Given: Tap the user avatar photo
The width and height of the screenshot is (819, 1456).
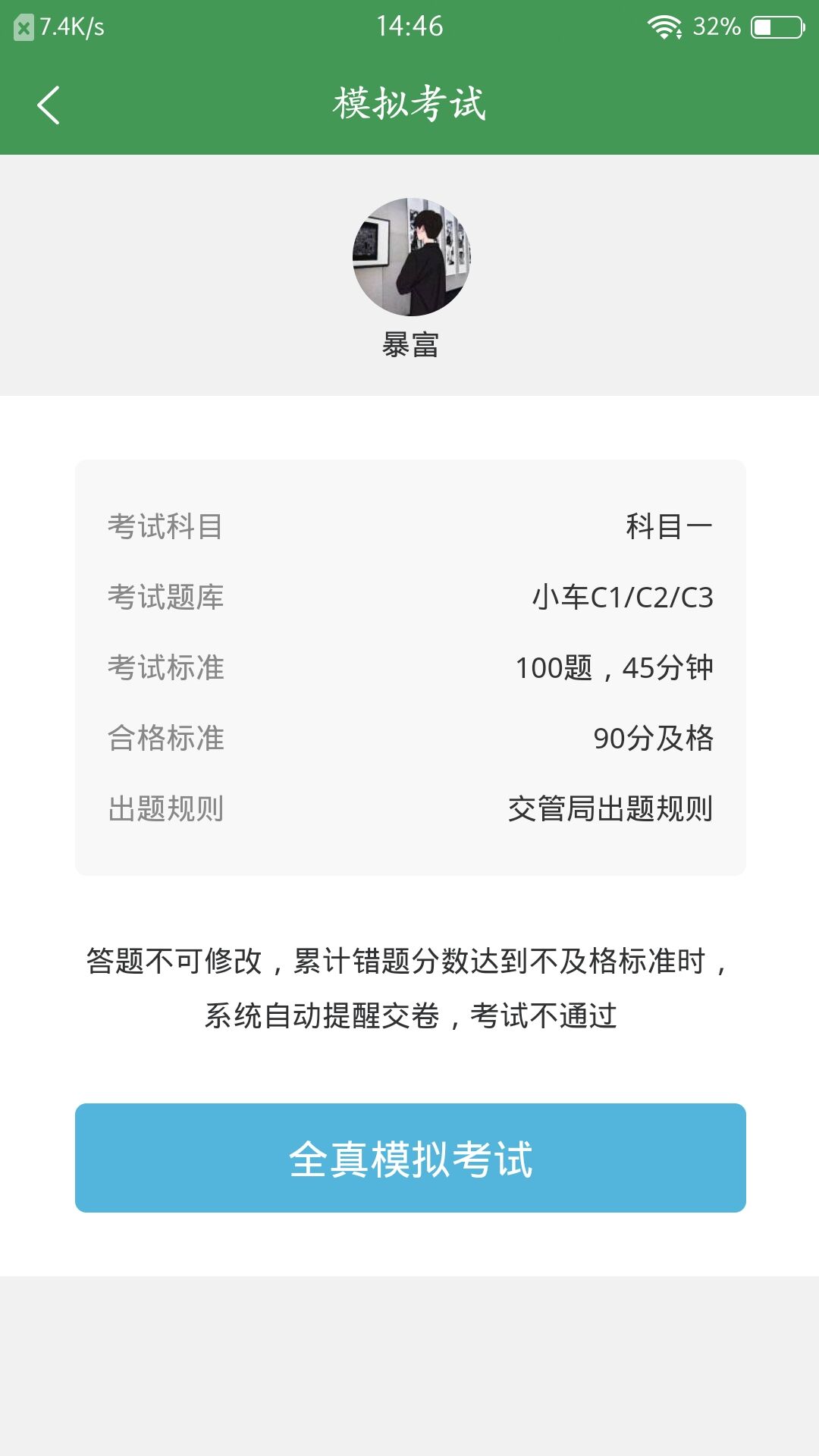Looking at the screenshot, I should 409,258.
